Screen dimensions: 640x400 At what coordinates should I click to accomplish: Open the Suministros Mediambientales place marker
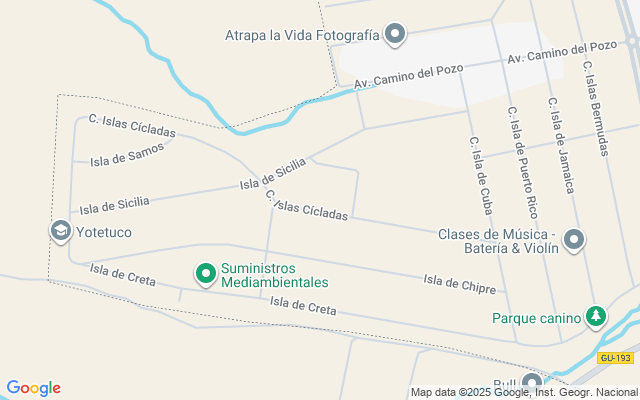206,274
